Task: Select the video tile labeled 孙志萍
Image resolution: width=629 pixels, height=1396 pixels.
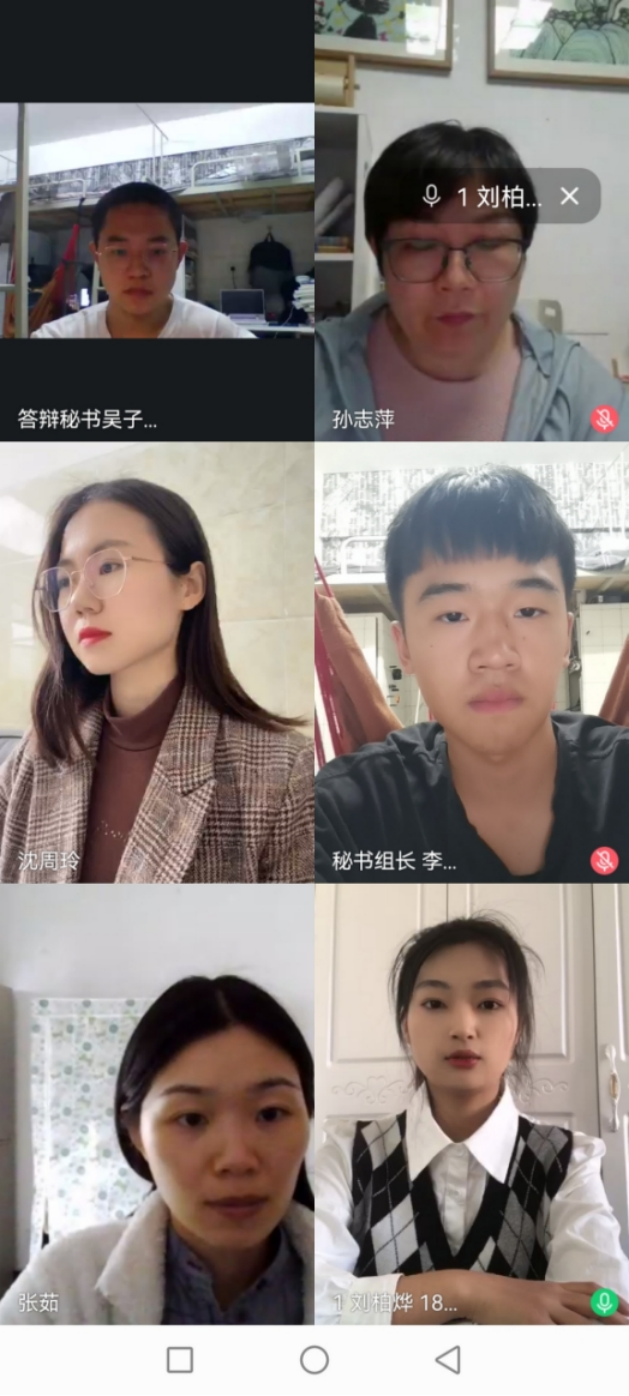Action: [472, 300]
